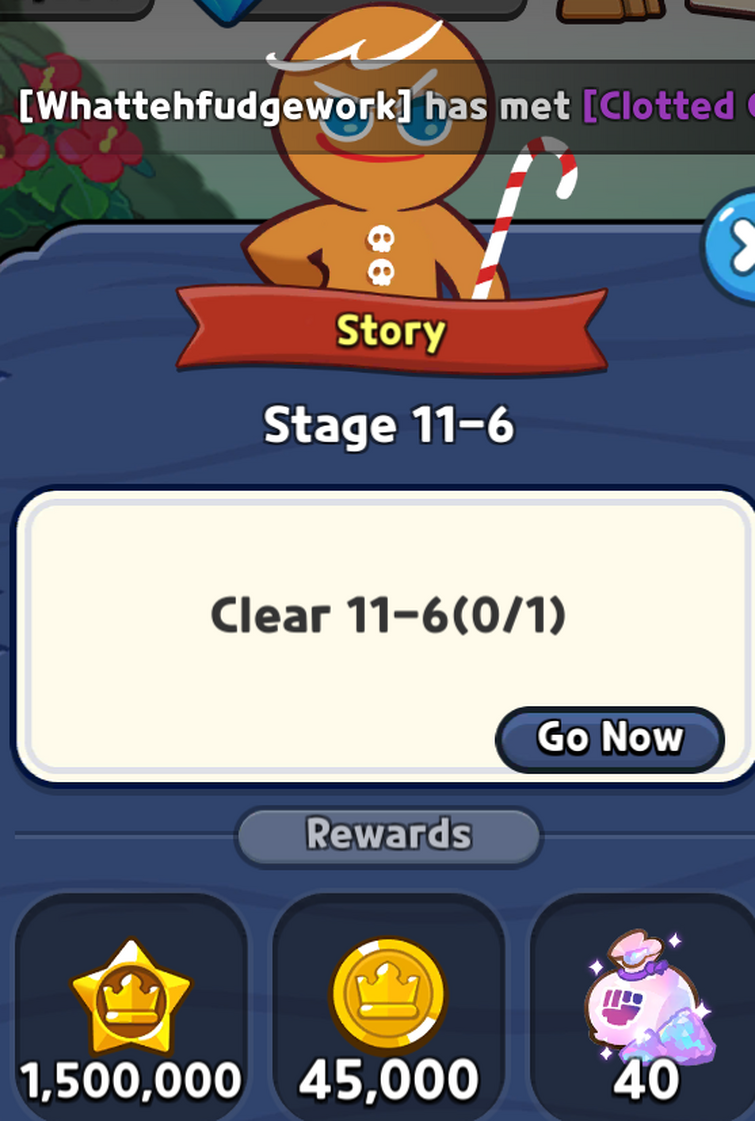Tap the Go Now button
755x1121 pixels.
(x=610, y=739)
